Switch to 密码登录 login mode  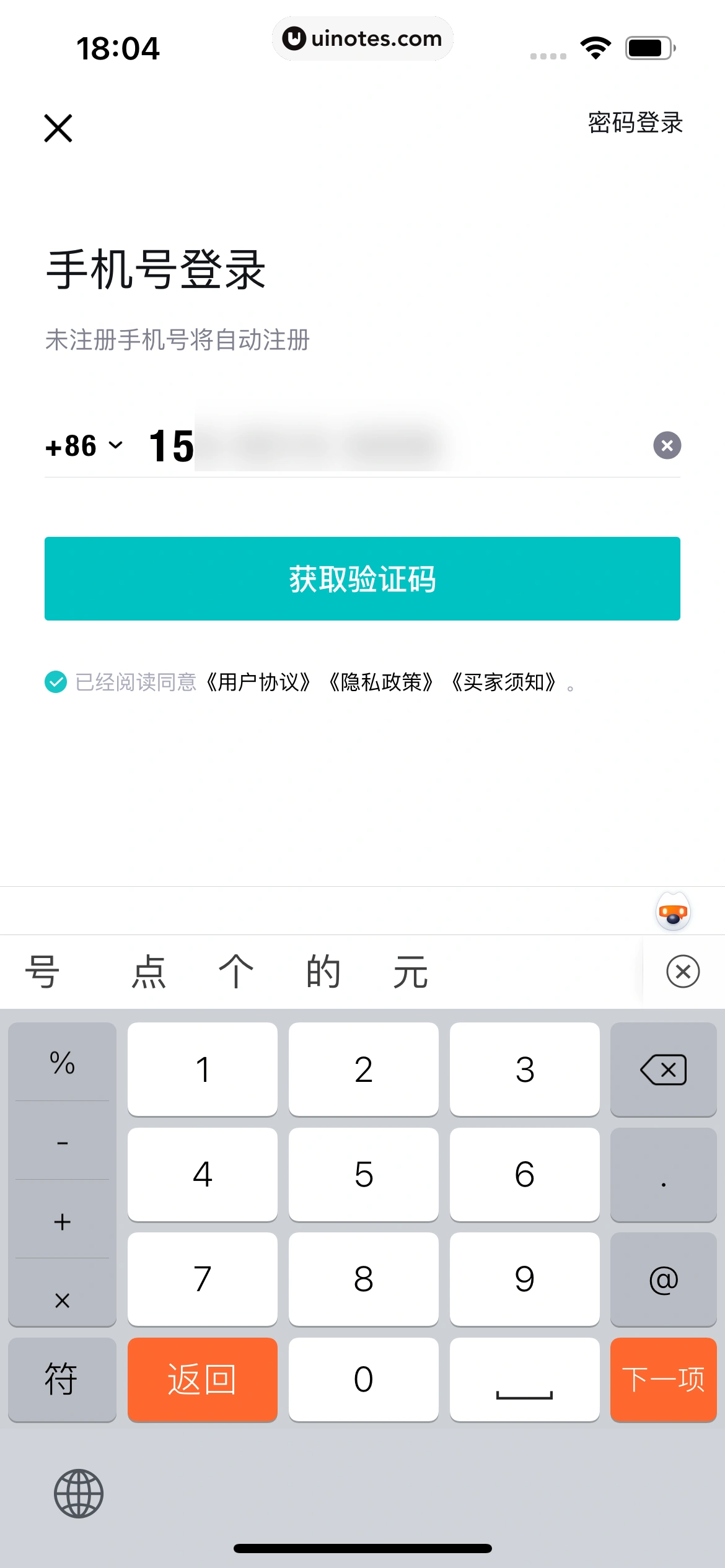634,124
